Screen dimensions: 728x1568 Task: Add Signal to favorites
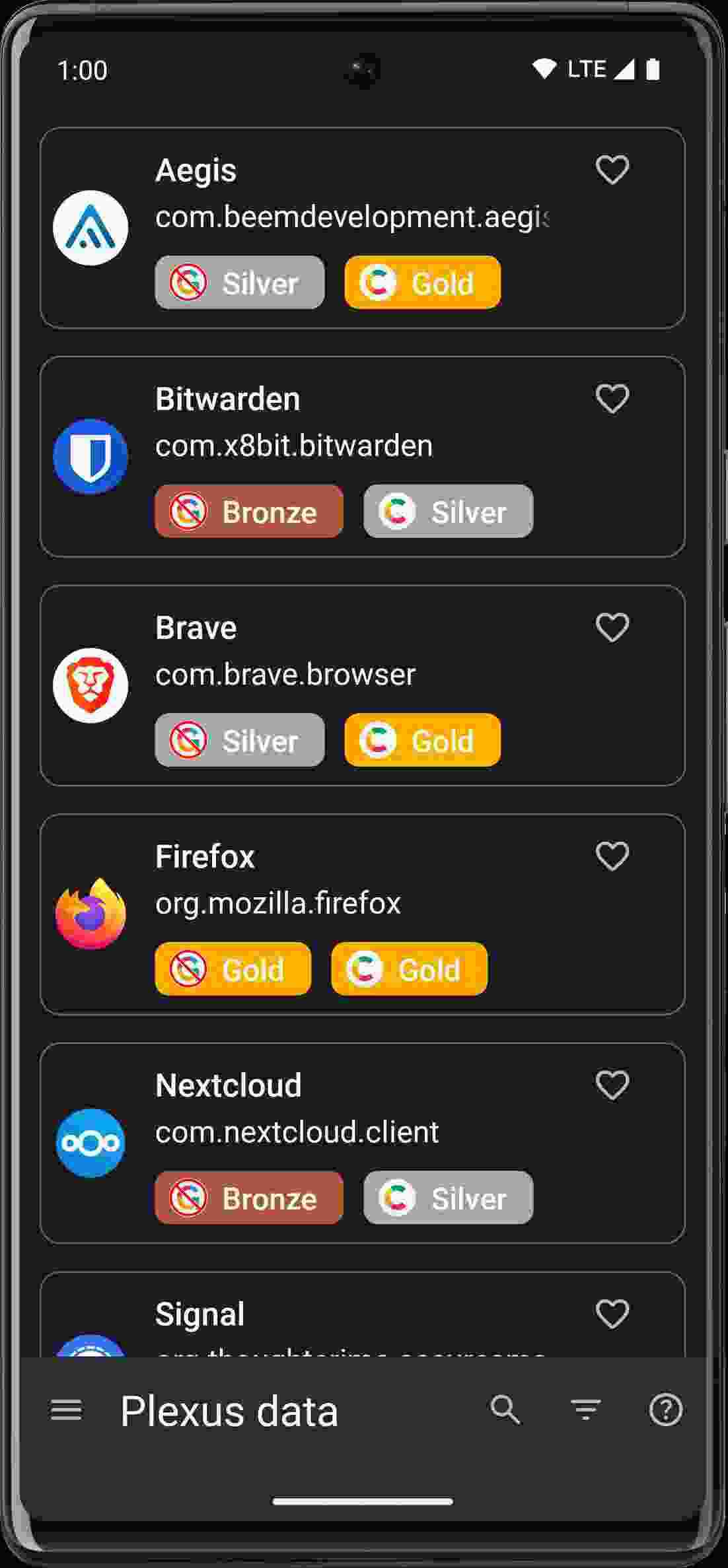point(612,1314)
